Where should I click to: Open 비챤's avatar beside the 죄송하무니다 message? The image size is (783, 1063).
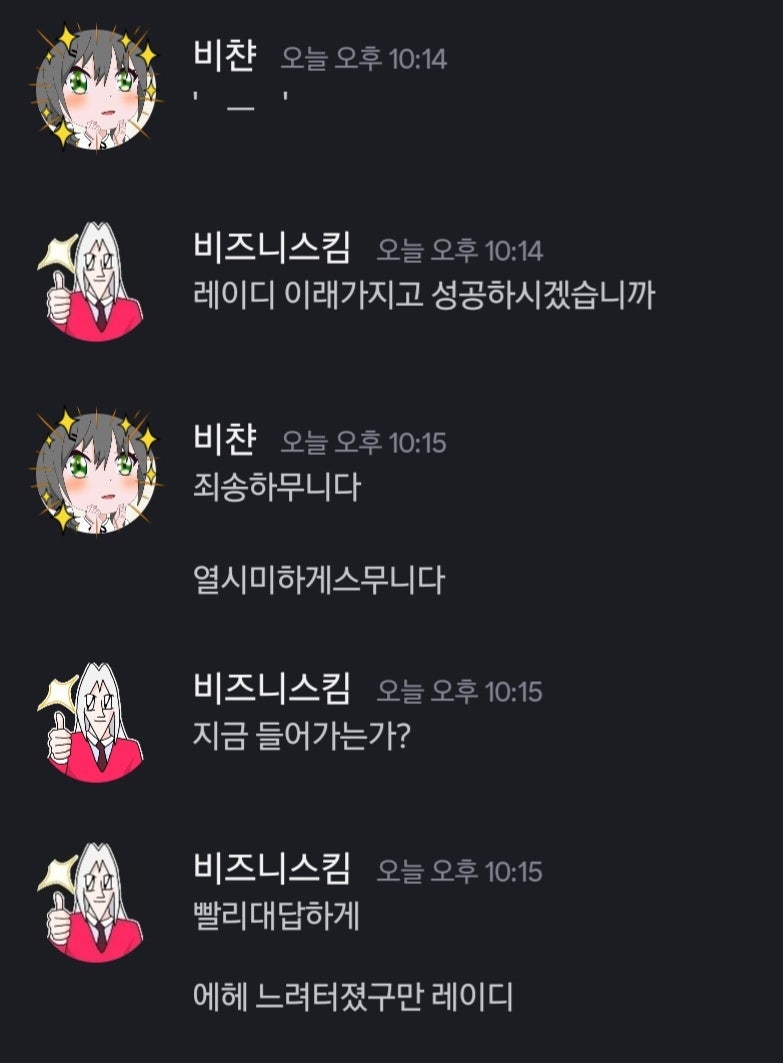pos(96,471)
